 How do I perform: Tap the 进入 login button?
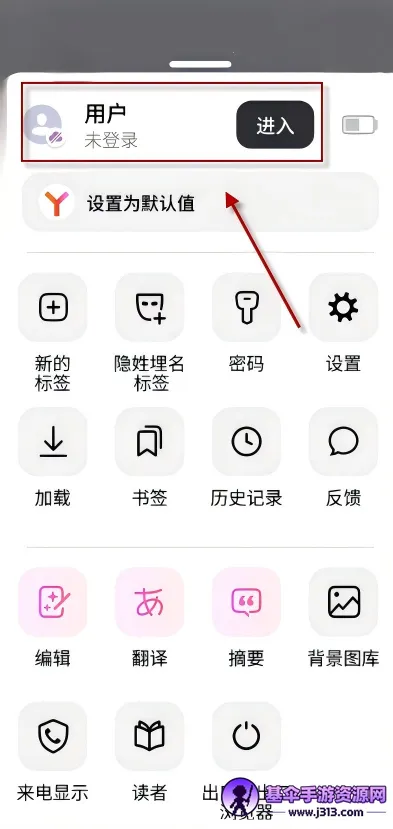pos(275,125)
